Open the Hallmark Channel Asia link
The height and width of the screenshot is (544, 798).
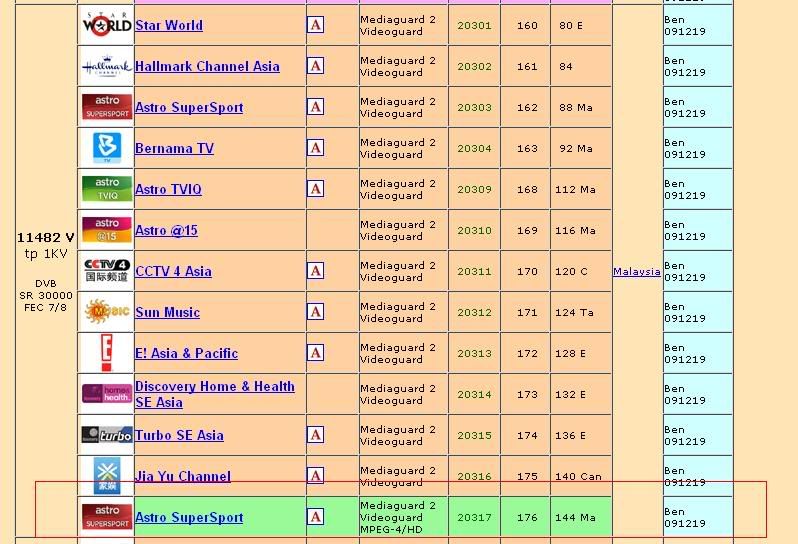[x=207, y=66]
